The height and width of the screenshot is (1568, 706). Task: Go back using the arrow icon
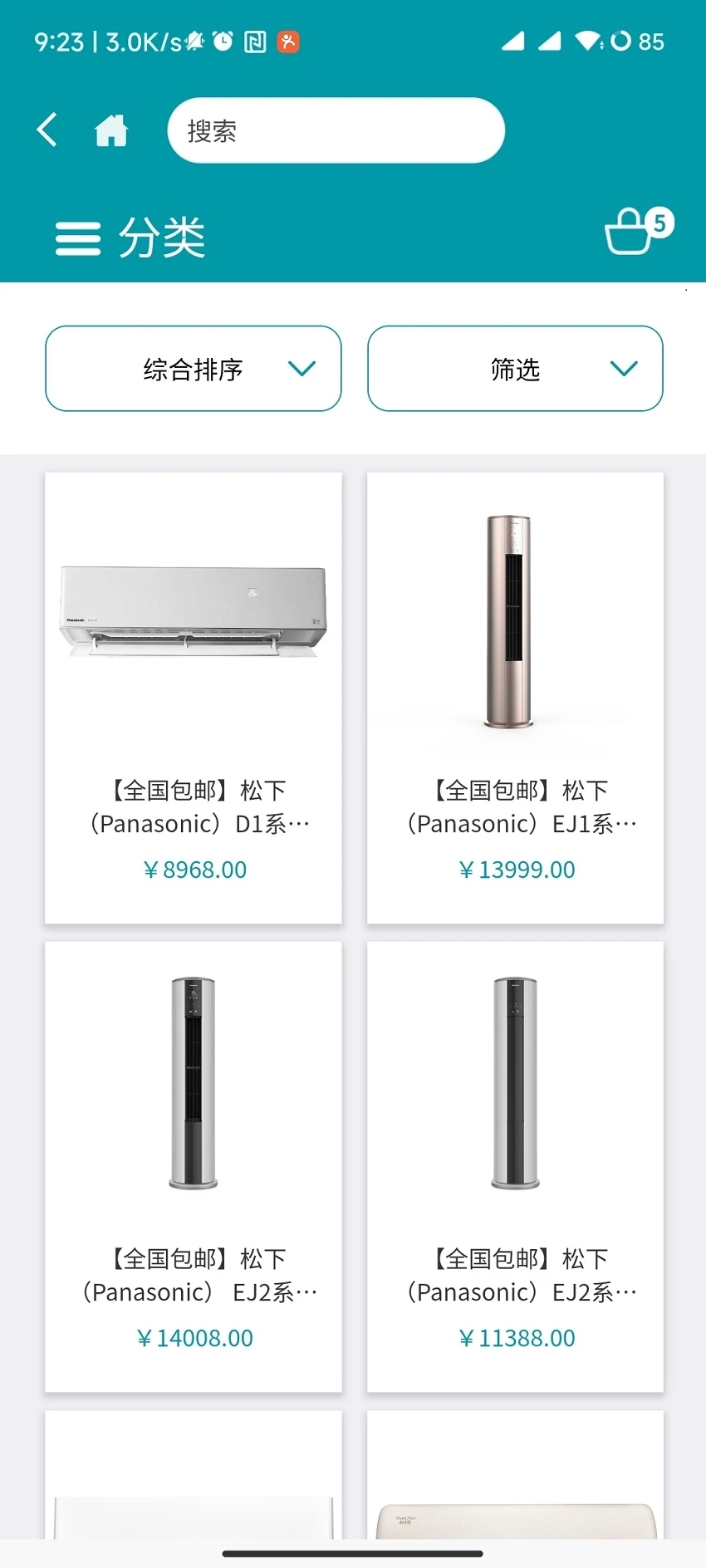(47, 130)
